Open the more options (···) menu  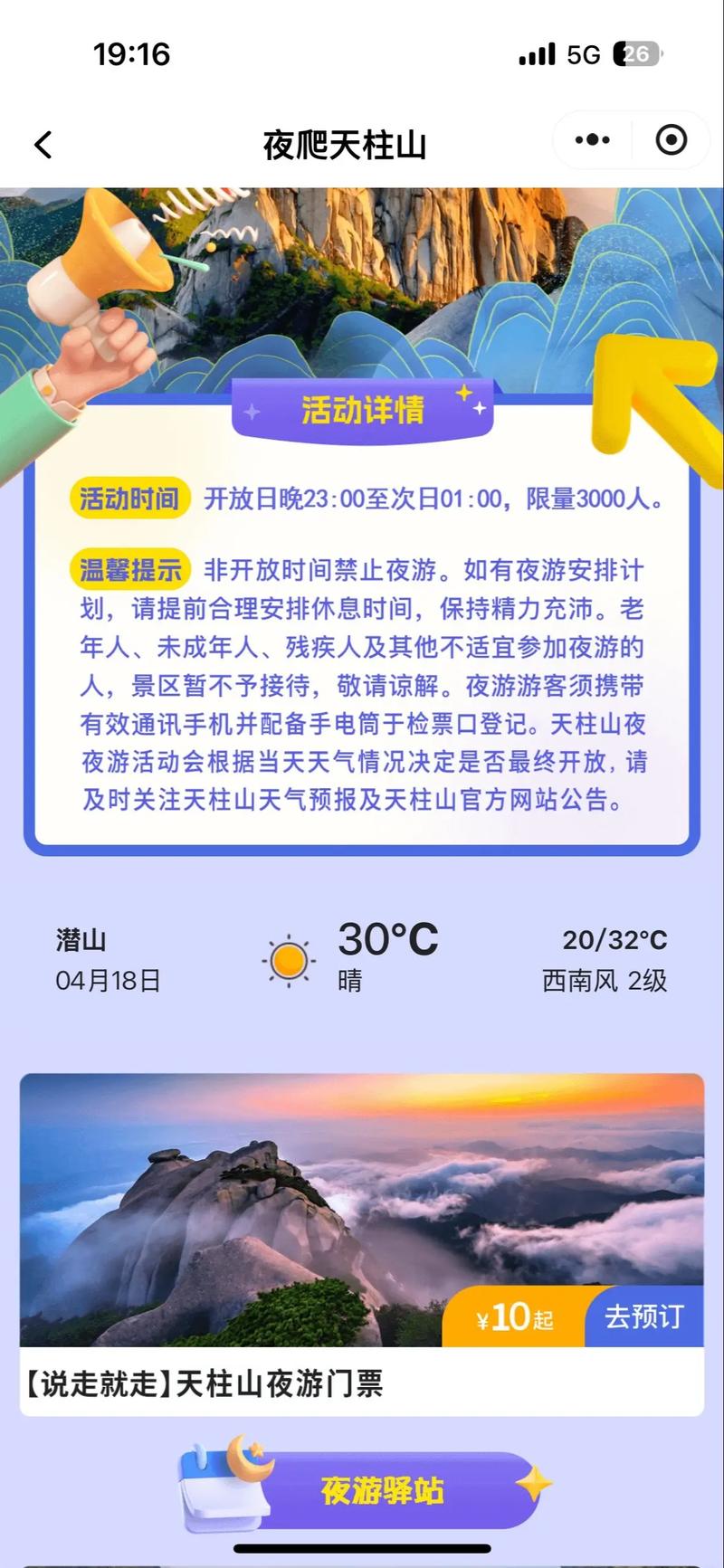point(593,140)
